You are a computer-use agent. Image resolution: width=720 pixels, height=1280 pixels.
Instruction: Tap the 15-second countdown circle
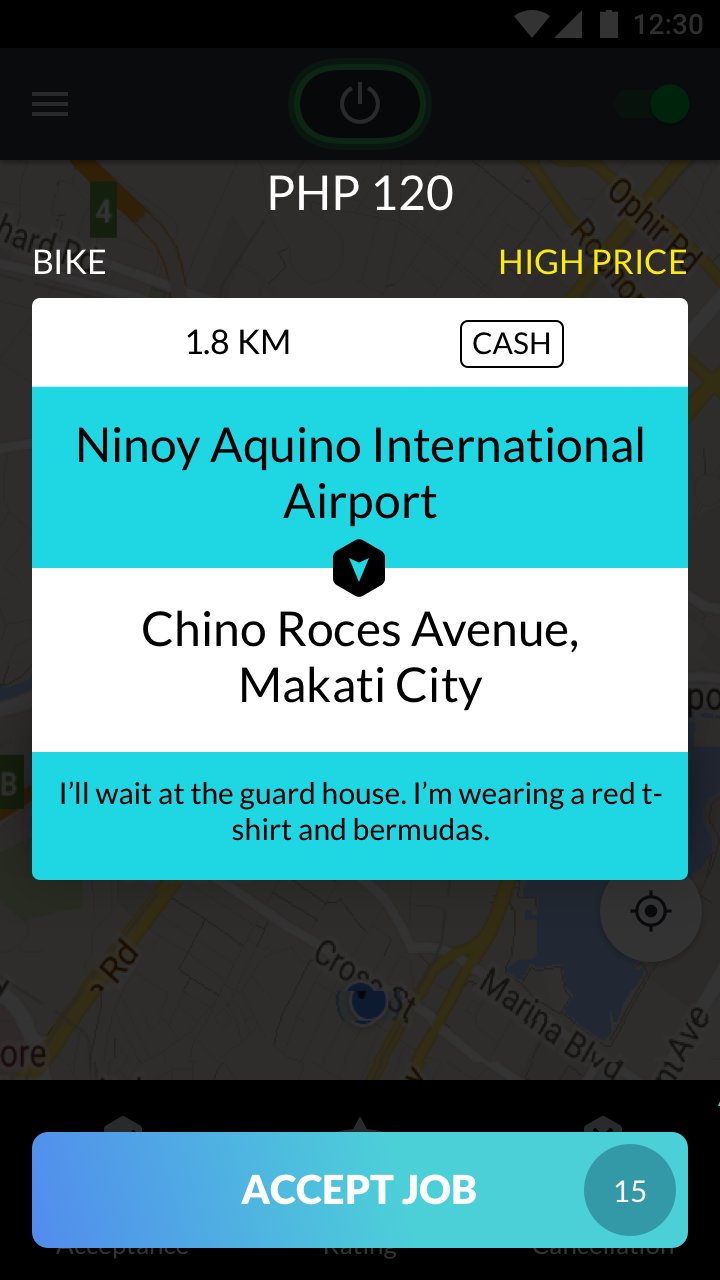tap(629, 1189)
